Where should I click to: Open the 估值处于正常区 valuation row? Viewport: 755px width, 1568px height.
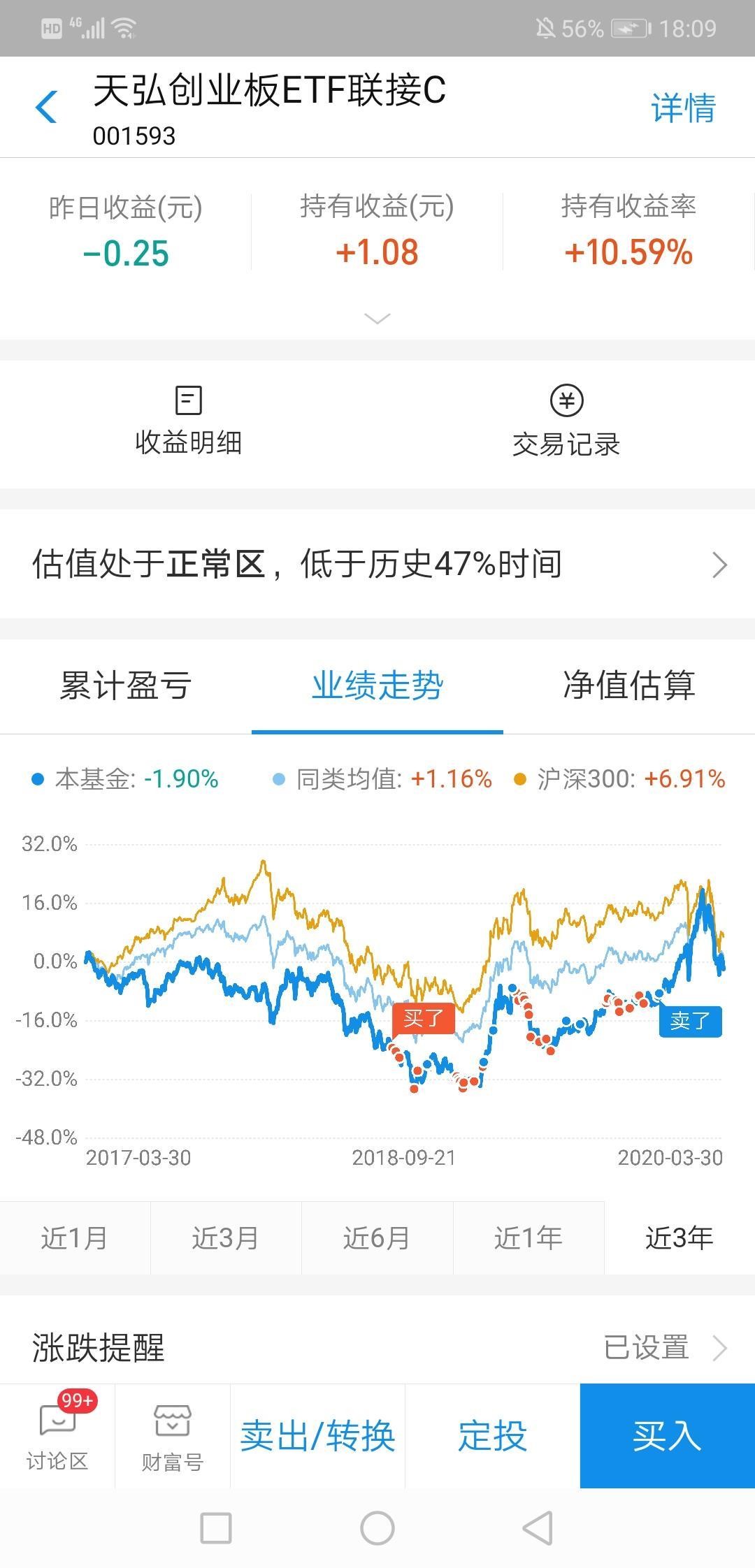pyautogui.click(x=377, y=565)
